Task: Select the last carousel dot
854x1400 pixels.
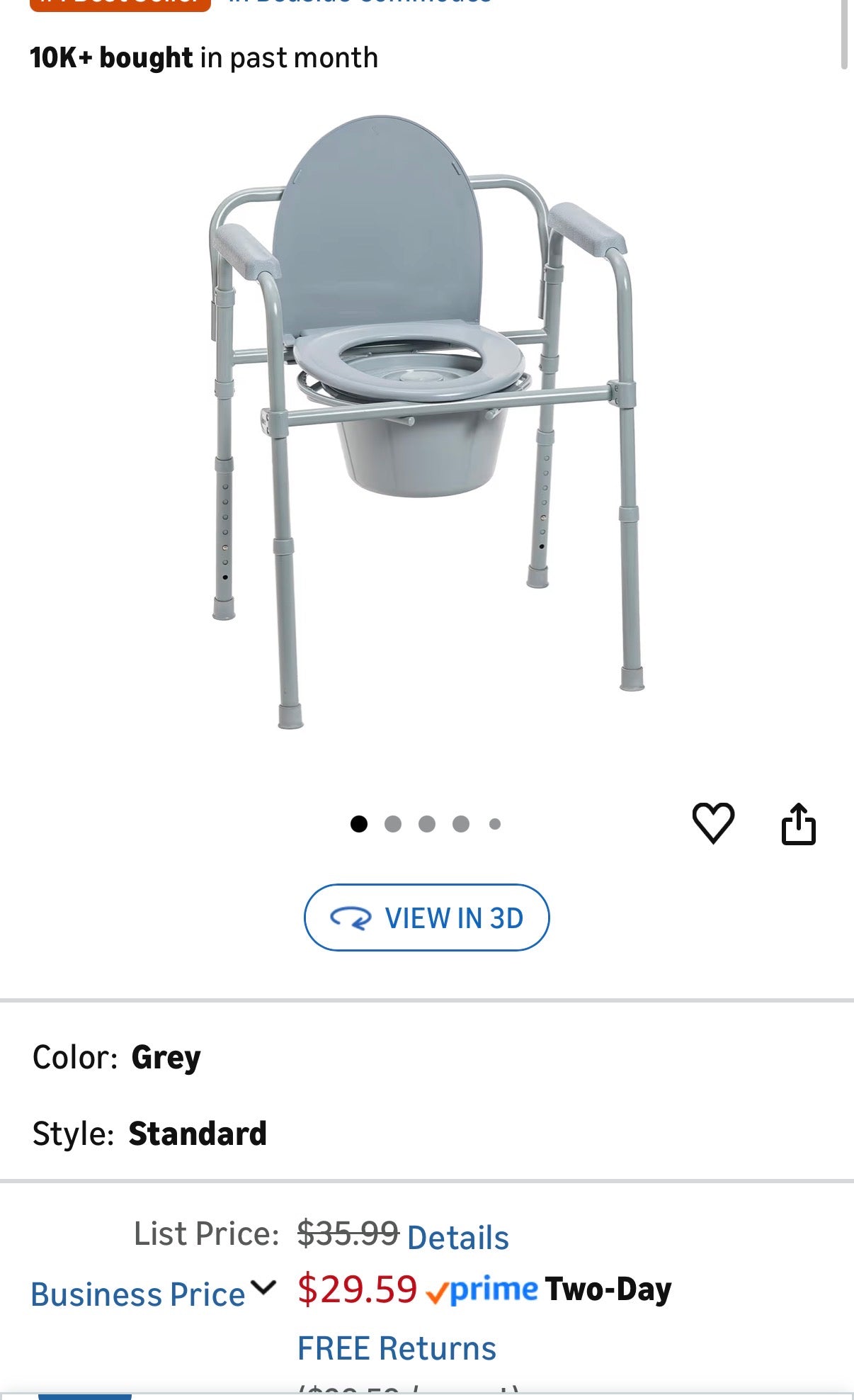Action: [494, 823]
